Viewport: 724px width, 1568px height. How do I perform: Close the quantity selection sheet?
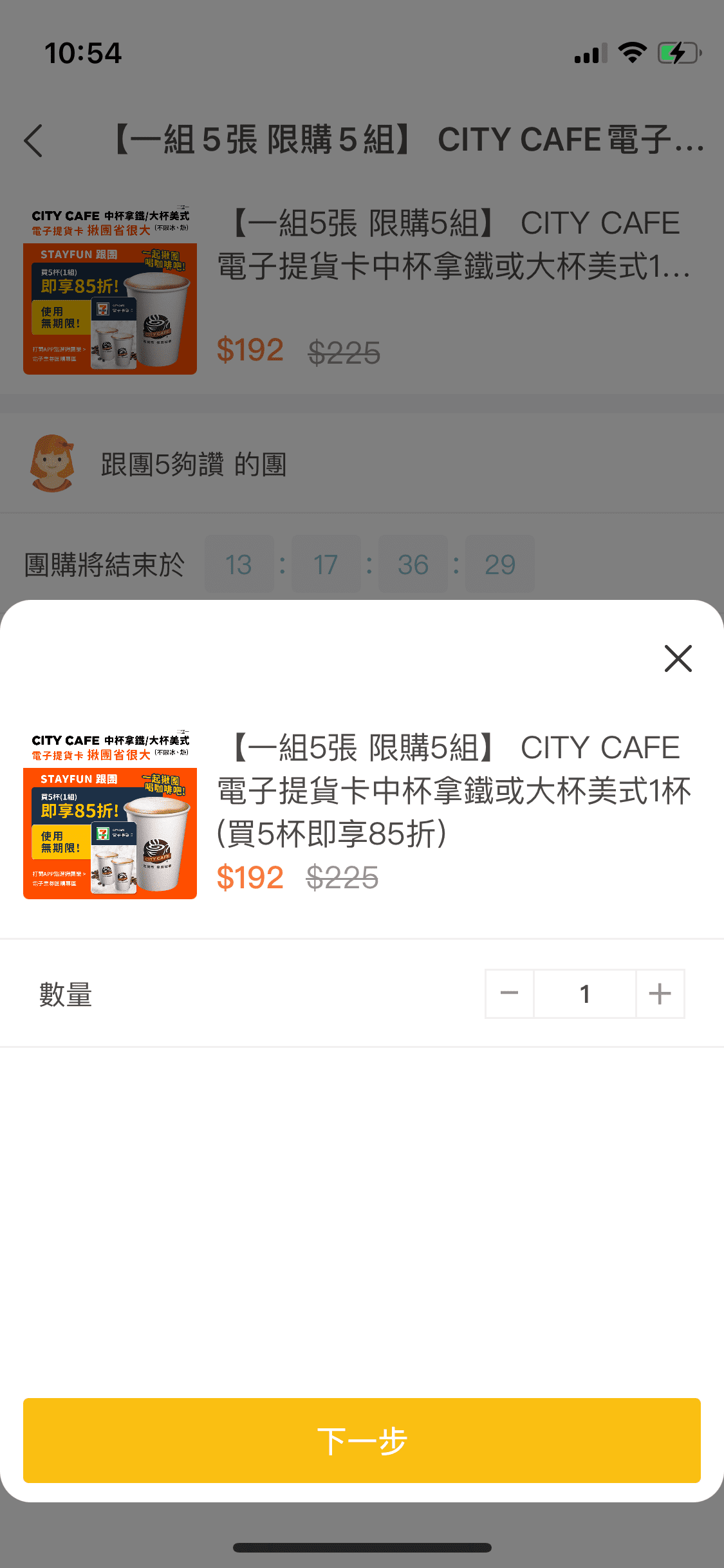pyautogui.click(x=678, y=658)
